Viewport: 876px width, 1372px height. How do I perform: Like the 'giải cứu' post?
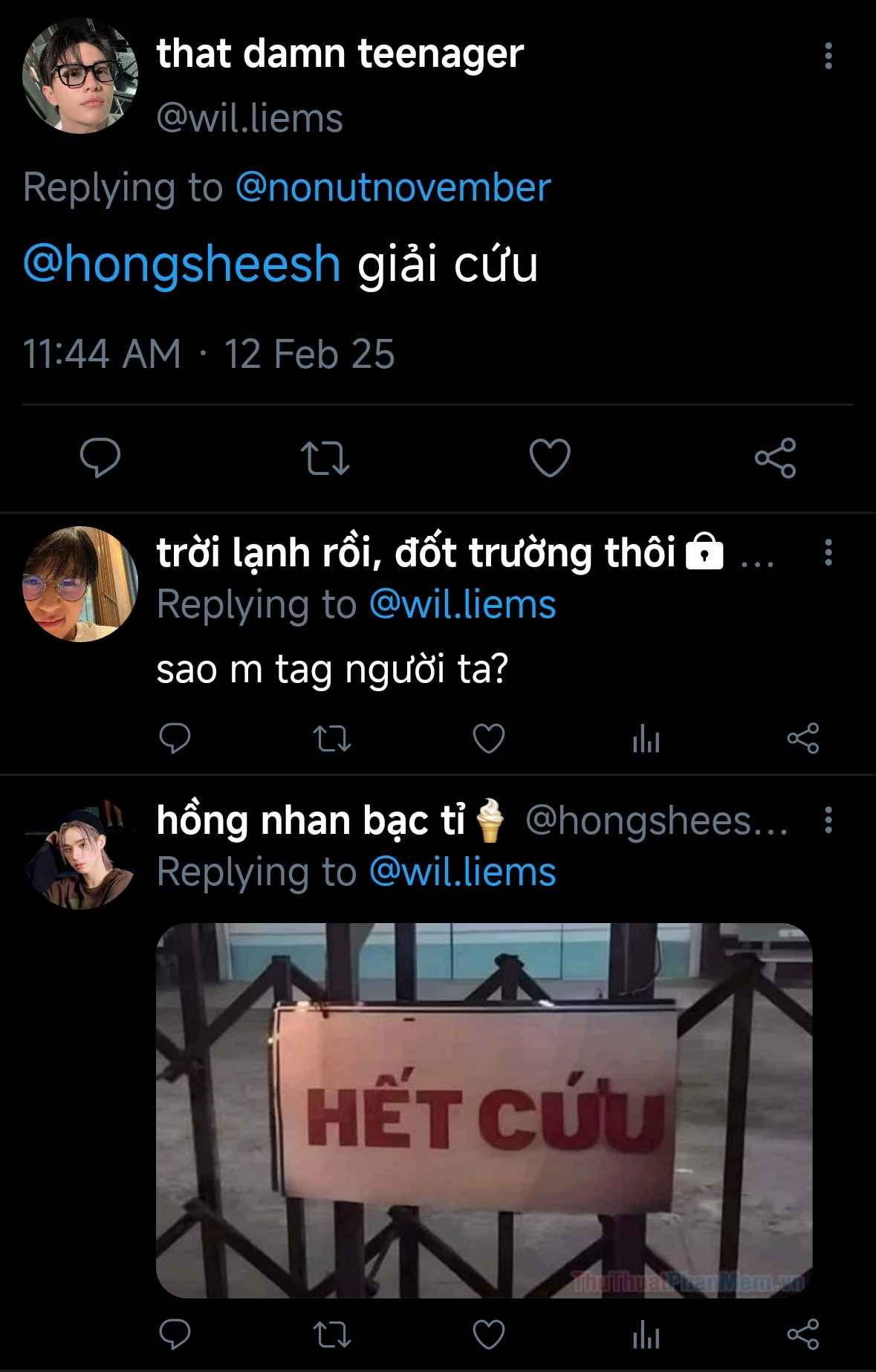[550, 457]
